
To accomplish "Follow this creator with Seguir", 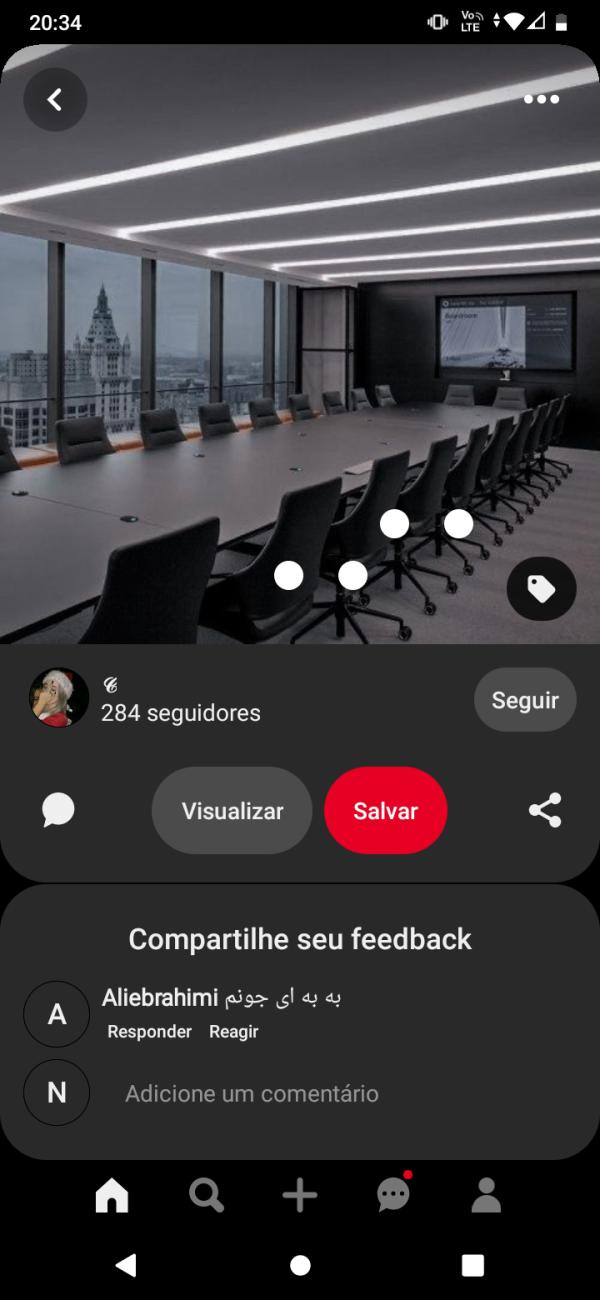I will tap(525, 700).
